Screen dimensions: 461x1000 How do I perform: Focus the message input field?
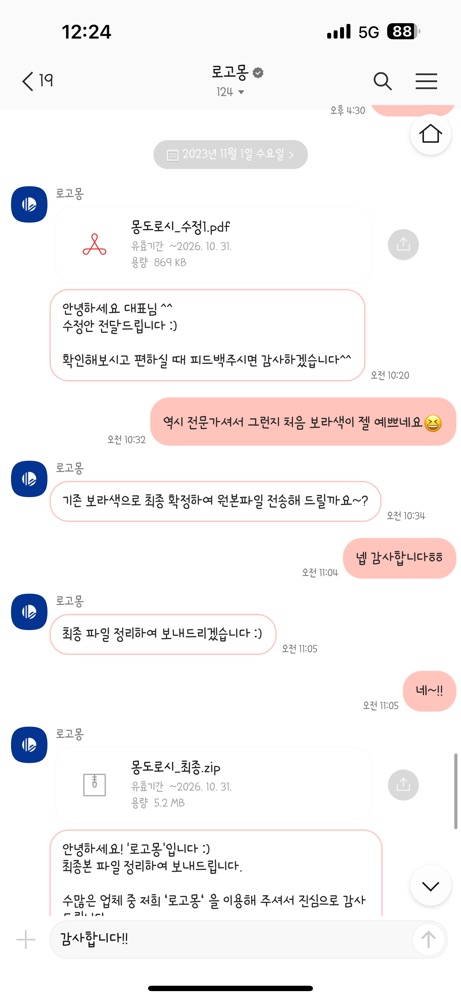[230, 939]
